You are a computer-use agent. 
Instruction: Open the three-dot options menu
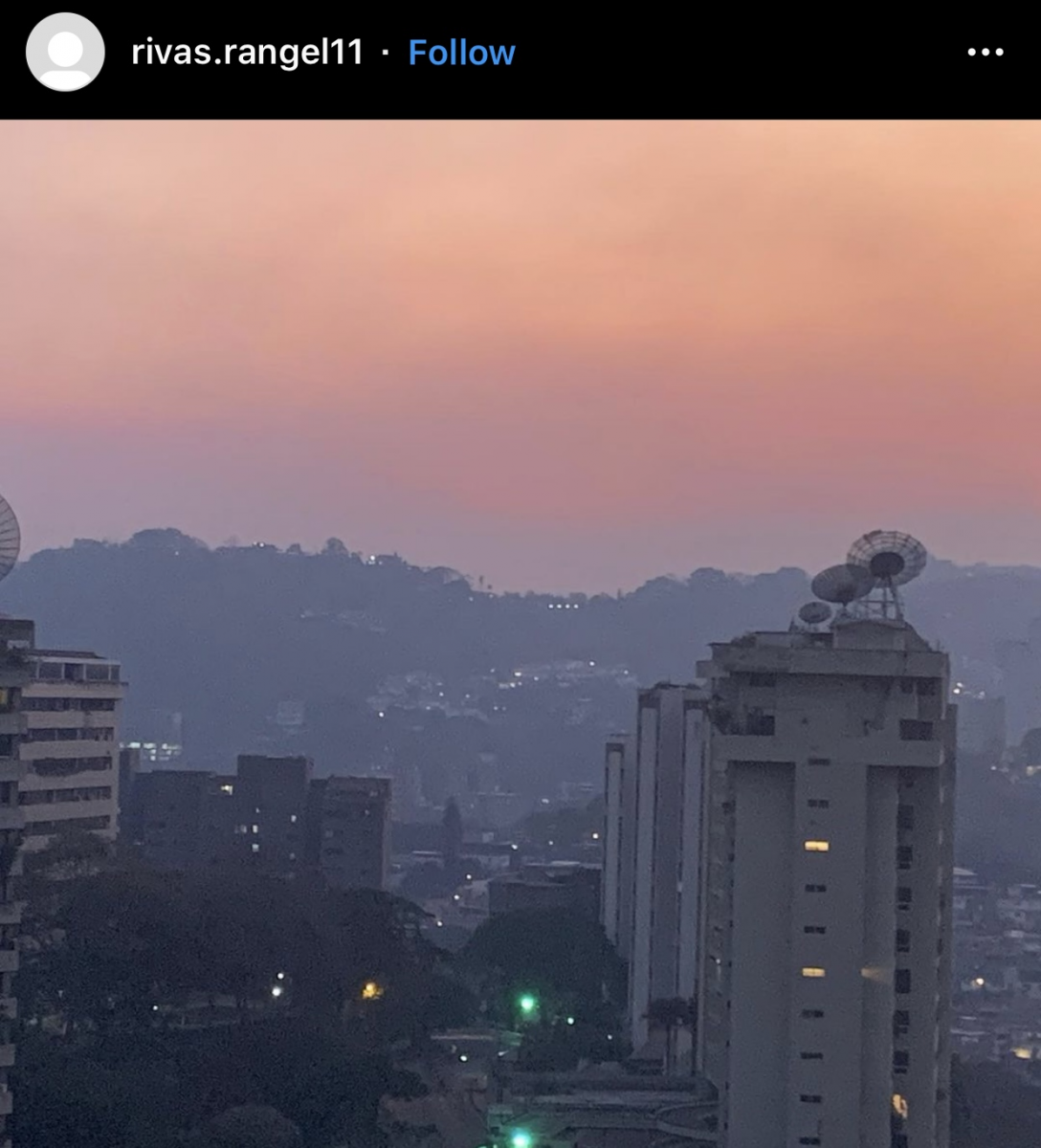[x=986, y=53]
